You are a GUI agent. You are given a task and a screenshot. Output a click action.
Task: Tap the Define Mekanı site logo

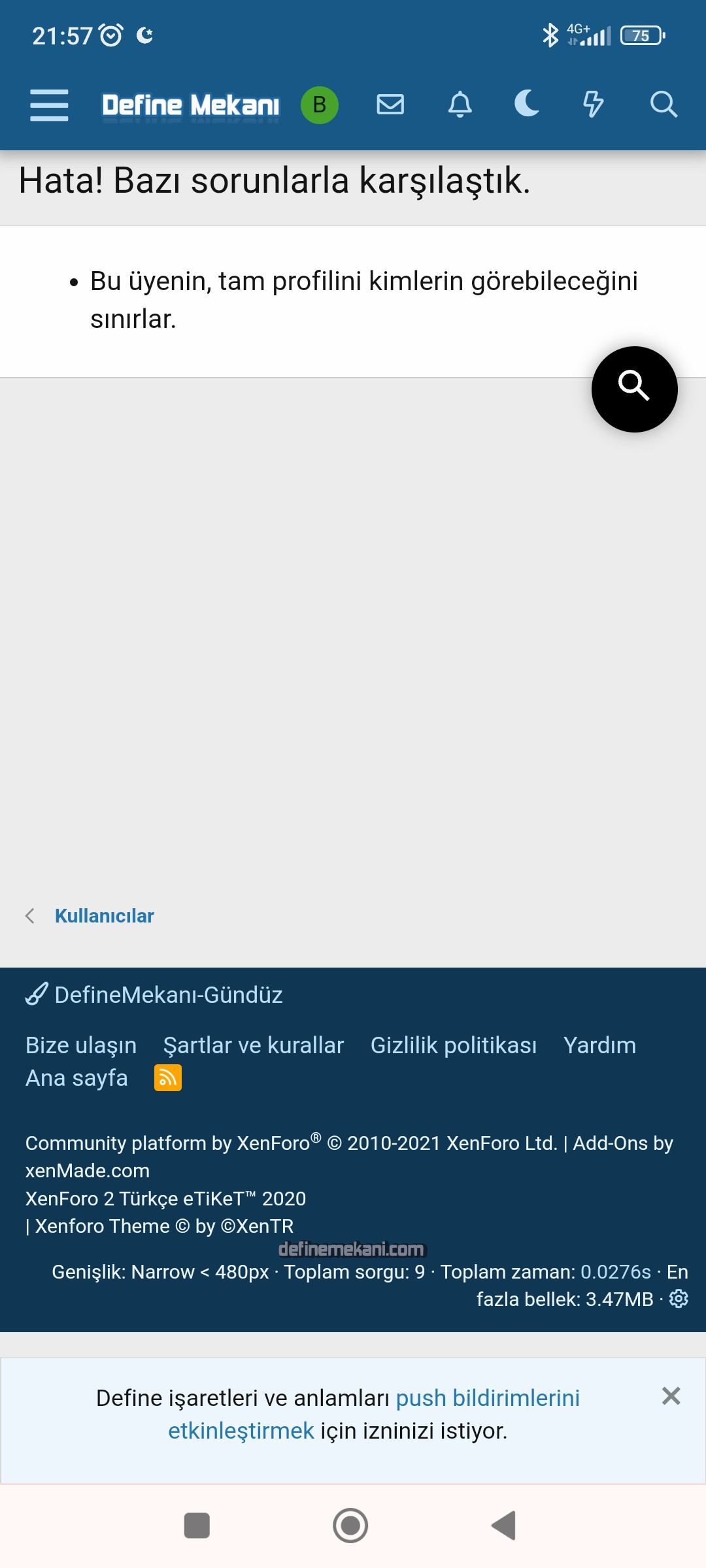190,105
